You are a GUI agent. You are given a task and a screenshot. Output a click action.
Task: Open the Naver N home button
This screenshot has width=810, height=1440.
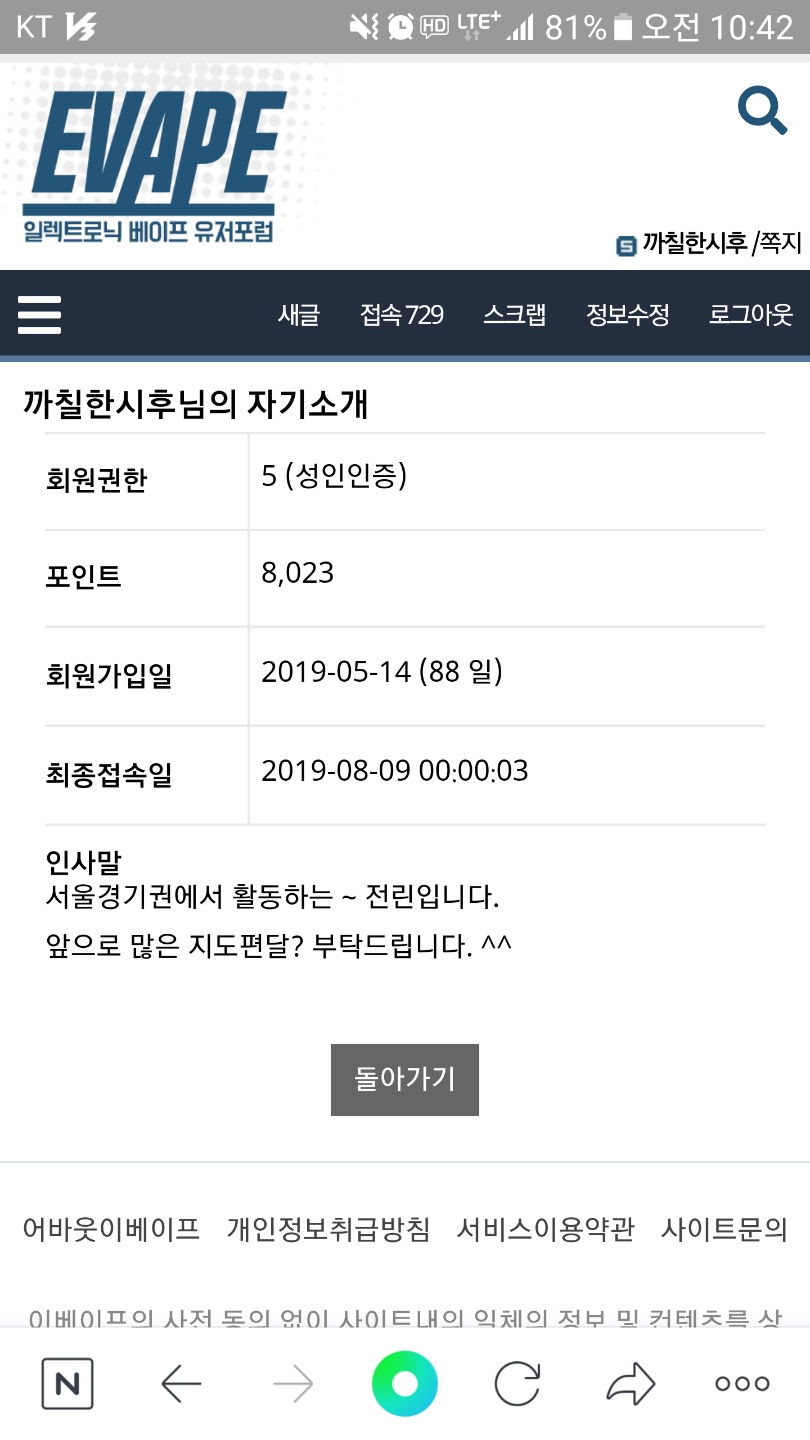pos(67,1384)
